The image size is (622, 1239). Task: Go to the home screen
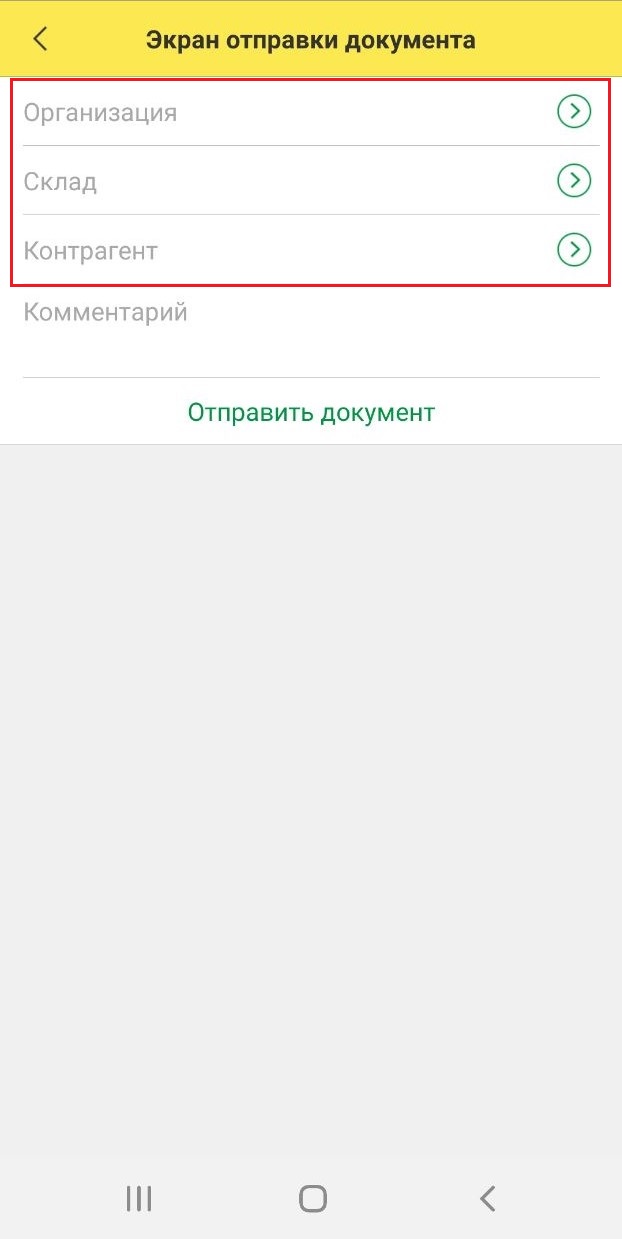tap(313, 1198)
